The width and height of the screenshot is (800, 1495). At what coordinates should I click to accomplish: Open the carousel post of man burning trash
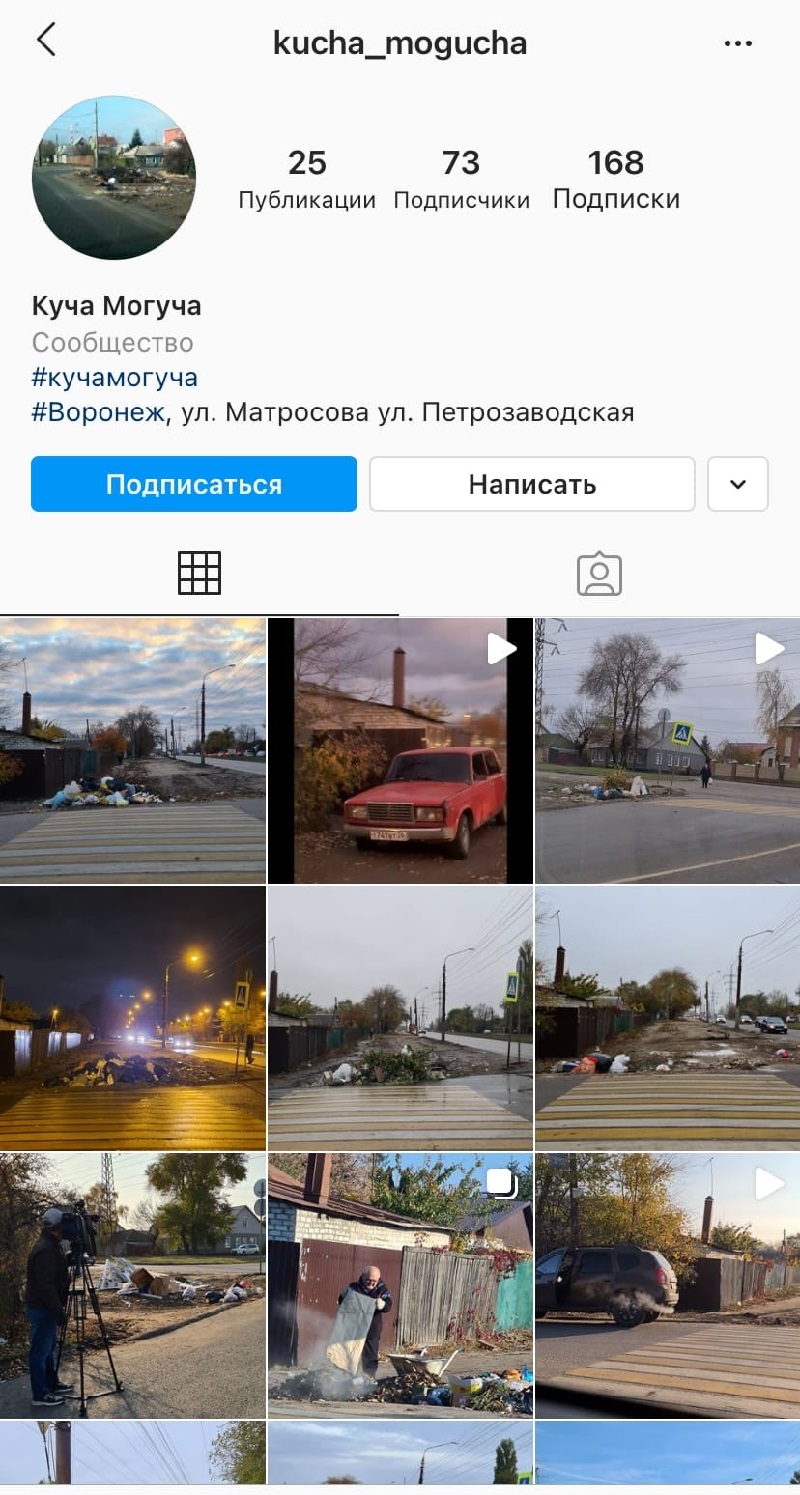[400, 1285]
